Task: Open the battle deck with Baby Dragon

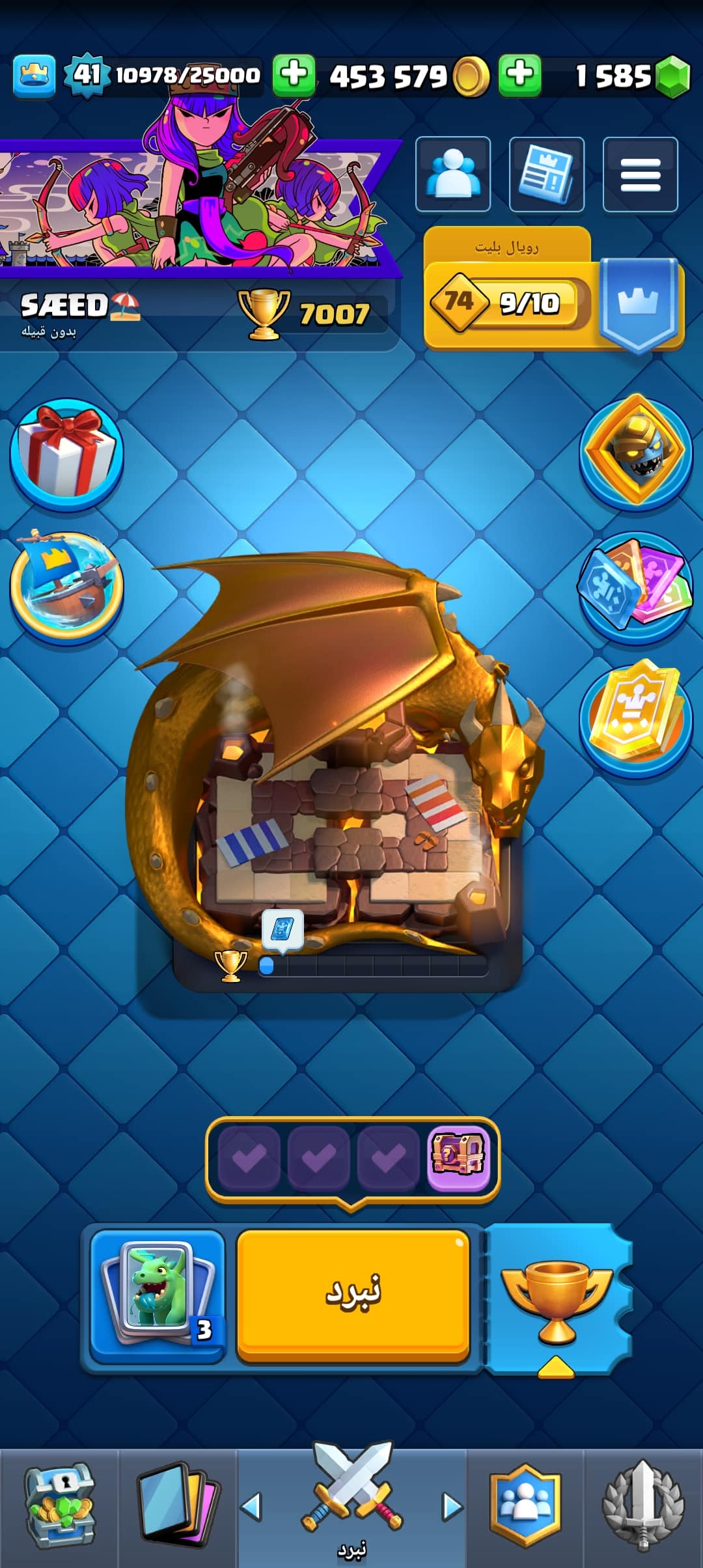Action: (x=158, y=1295)
